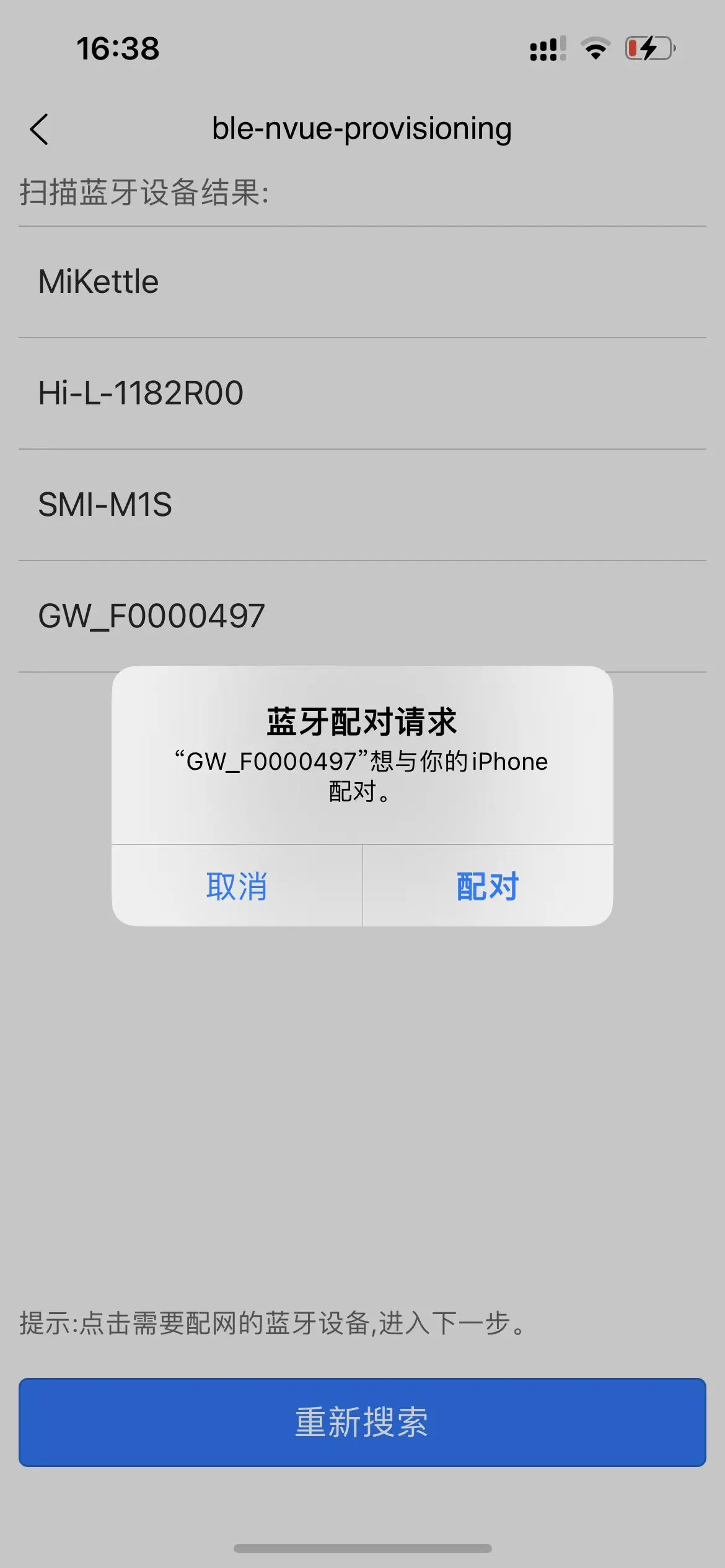Confirm pairing with the 配对 button
725x1568 pixels.
(488, 886)
